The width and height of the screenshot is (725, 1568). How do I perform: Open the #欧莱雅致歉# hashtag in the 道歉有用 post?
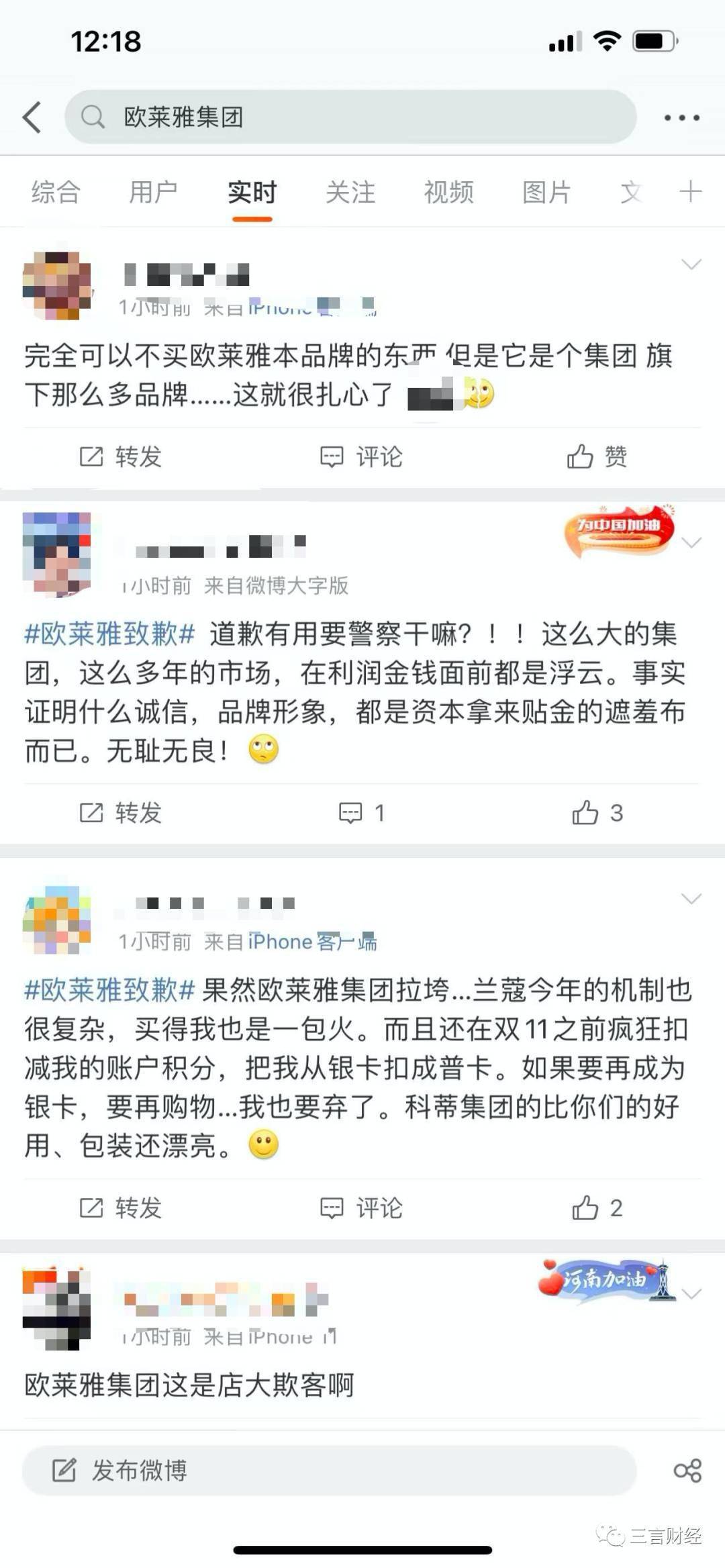[109, 634]
